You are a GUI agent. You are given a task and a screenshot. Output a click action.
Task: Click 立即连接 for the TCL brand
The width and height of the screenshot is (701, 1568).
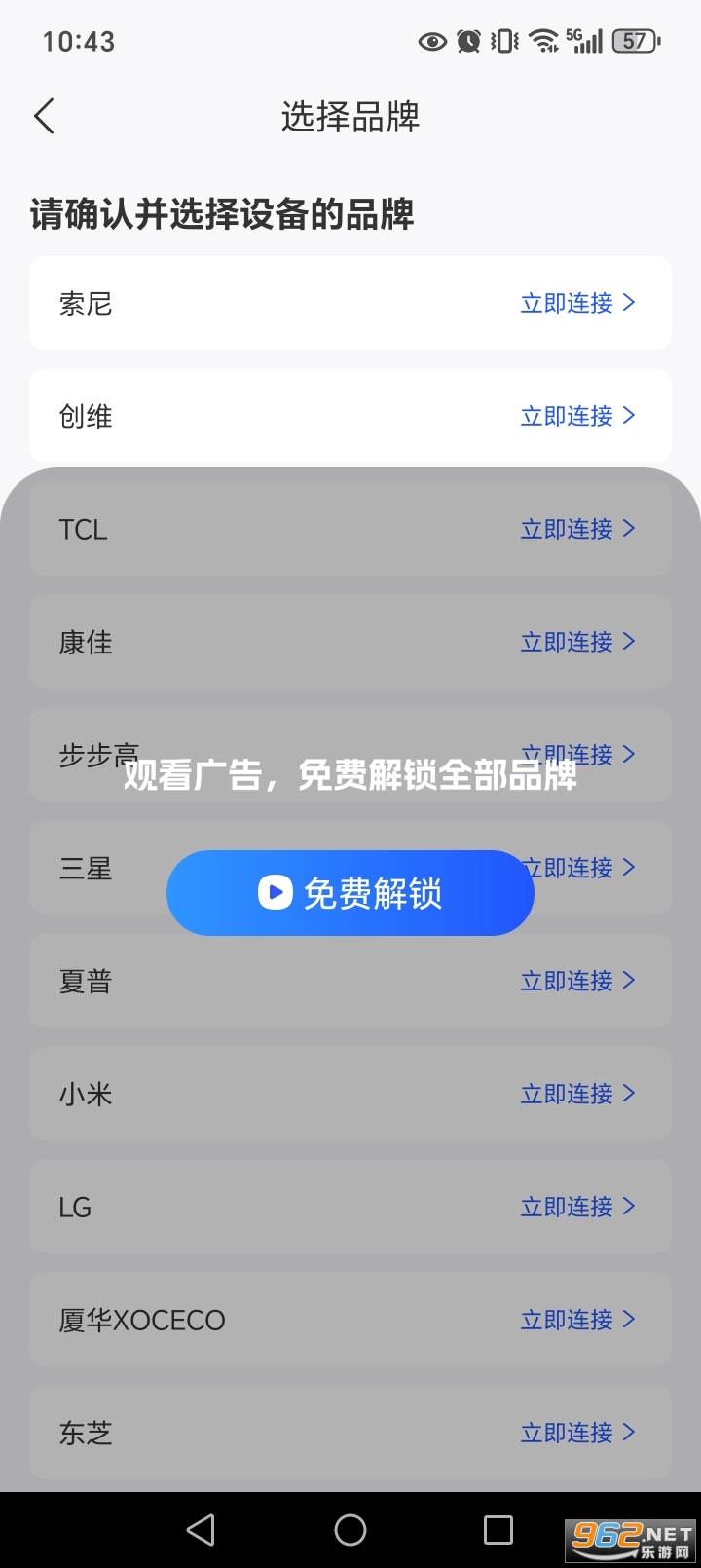568,529
